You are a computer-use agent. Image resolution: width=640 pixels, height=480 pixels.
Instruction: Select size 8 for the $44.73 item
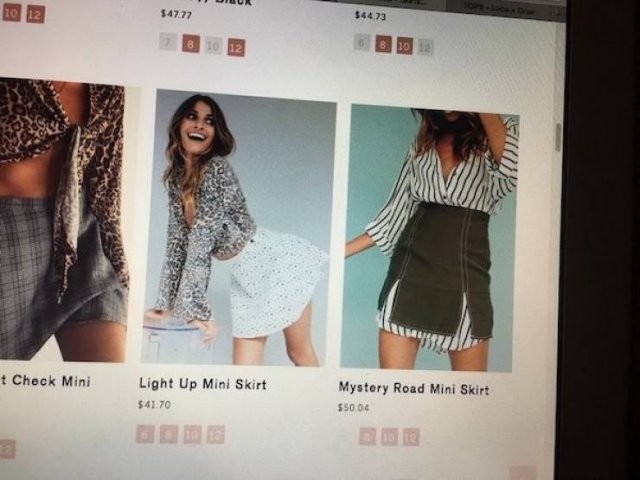click(x=383, y=44)
